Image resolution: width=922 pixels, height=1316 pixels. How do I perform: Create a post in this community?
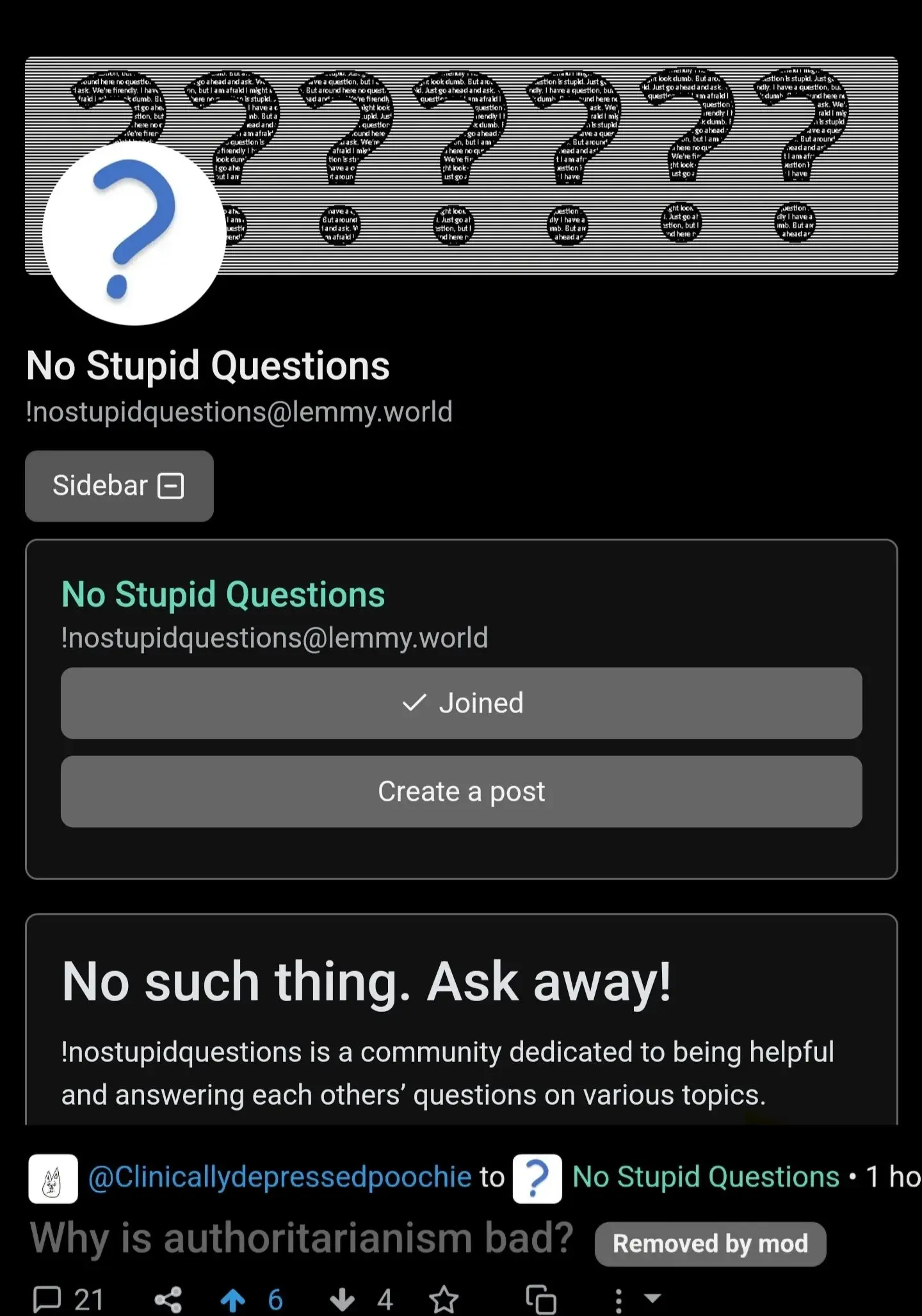[x=461, y=792]
